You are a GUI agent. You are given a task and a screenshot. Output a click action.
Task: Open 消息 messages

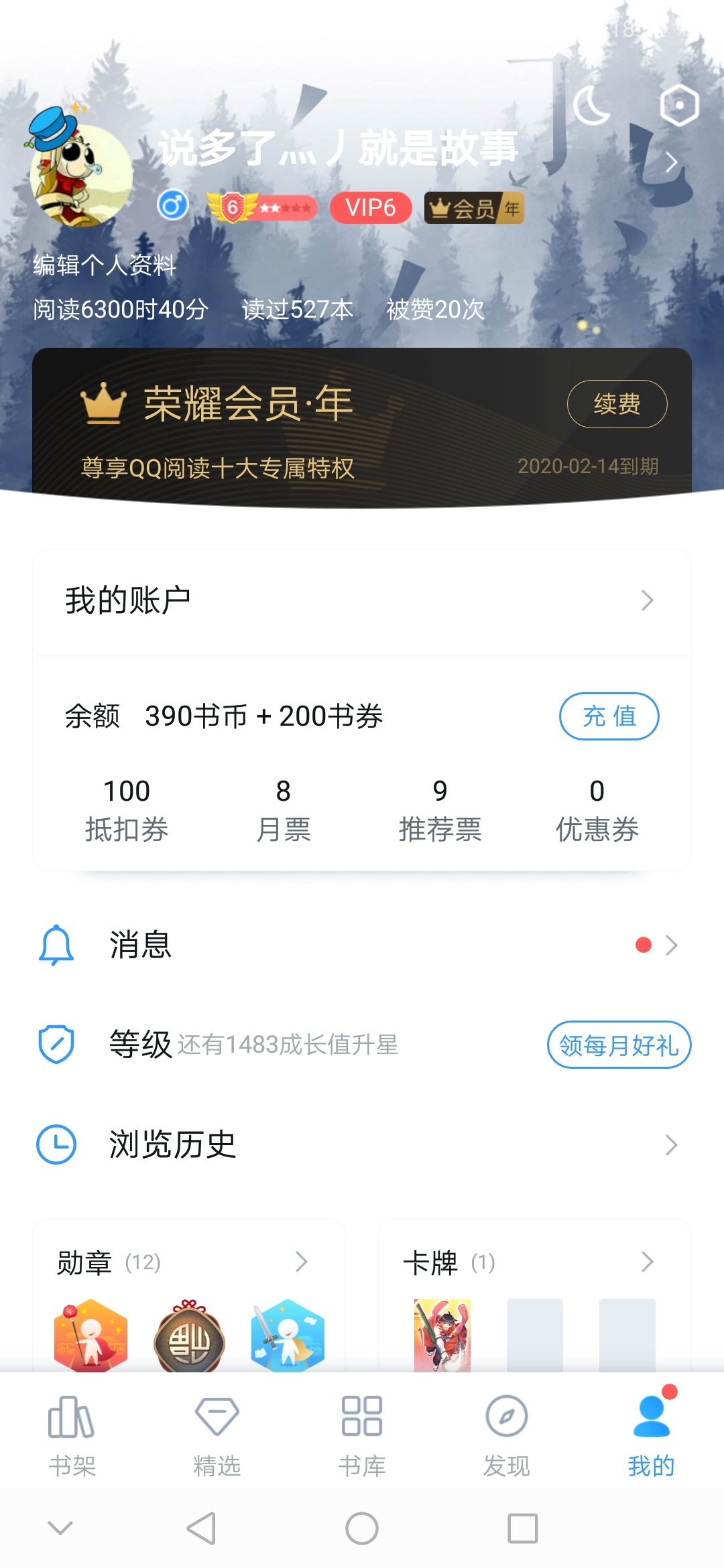[362, 945]
